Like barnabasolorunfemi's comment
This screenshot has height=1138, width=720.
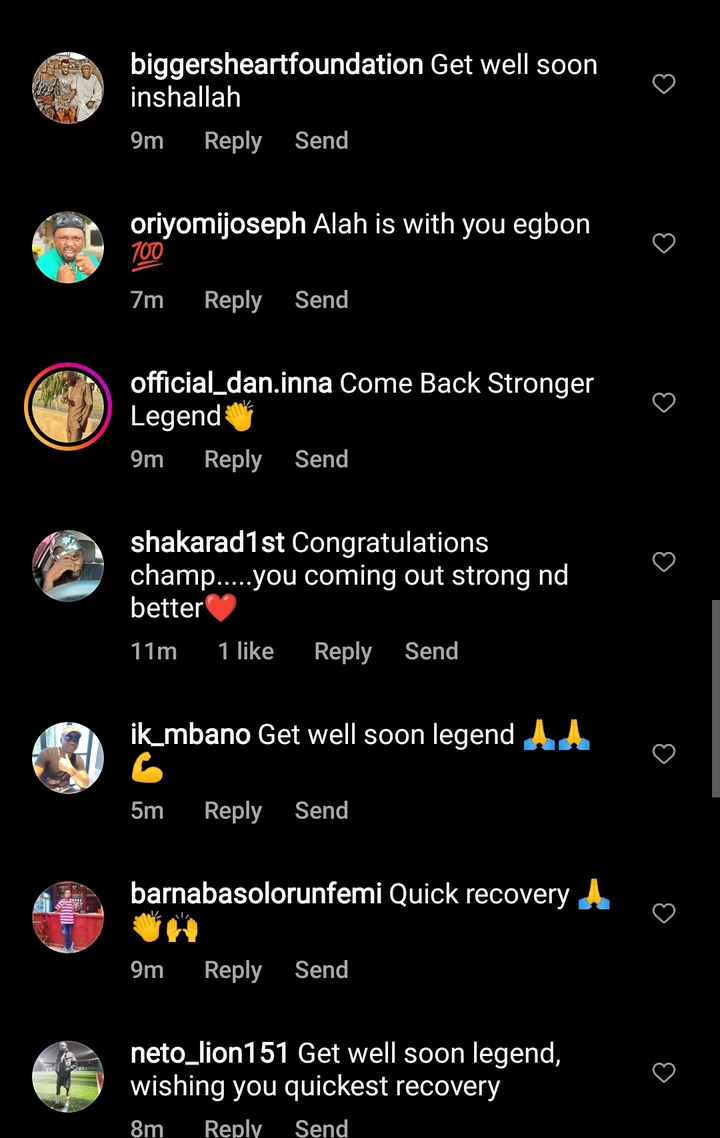pyautogui.click(x=664, y=913)
